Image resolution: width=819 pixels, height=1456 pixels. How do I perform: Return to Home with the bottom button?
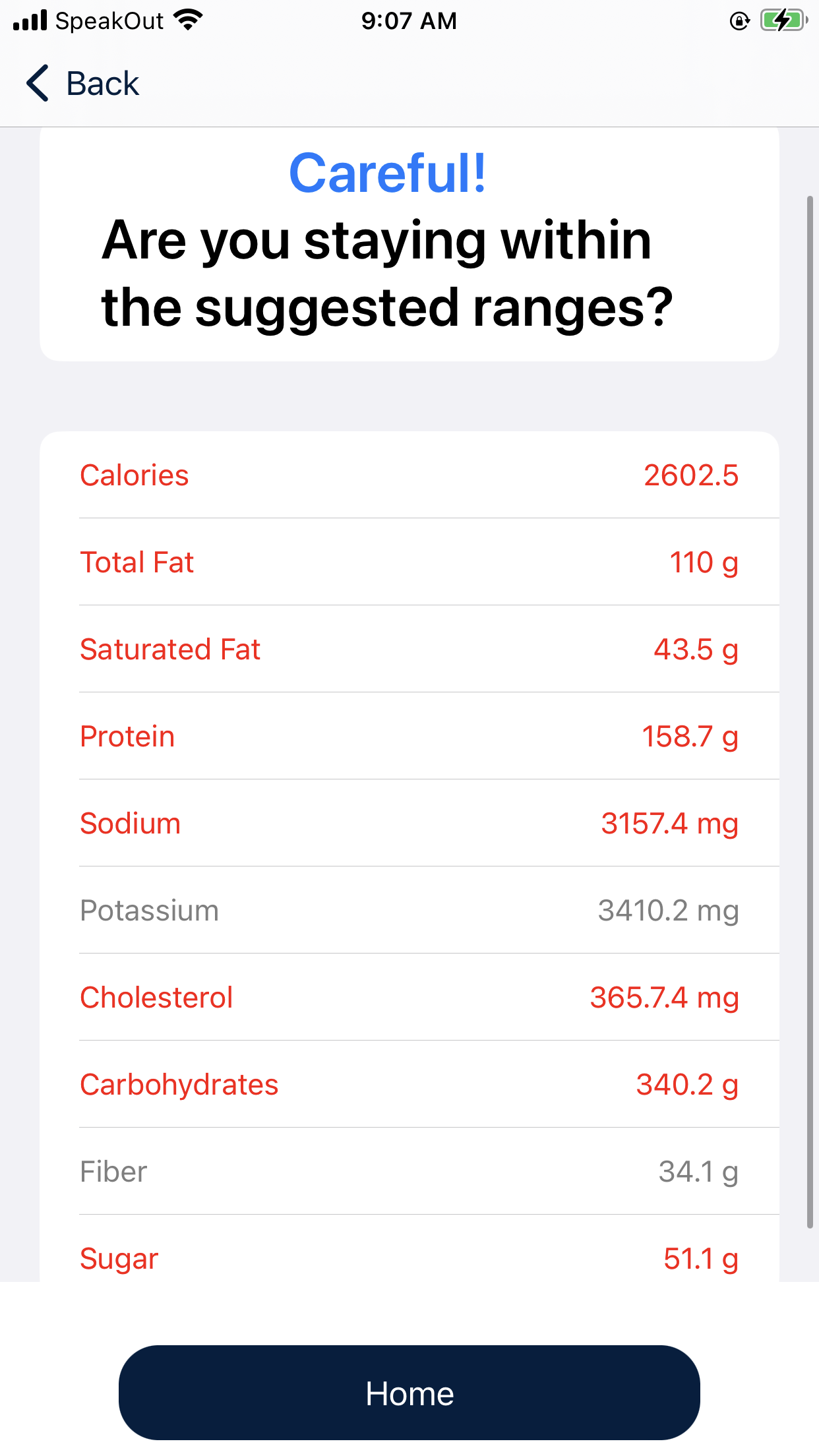click(x=409, y=1393)
